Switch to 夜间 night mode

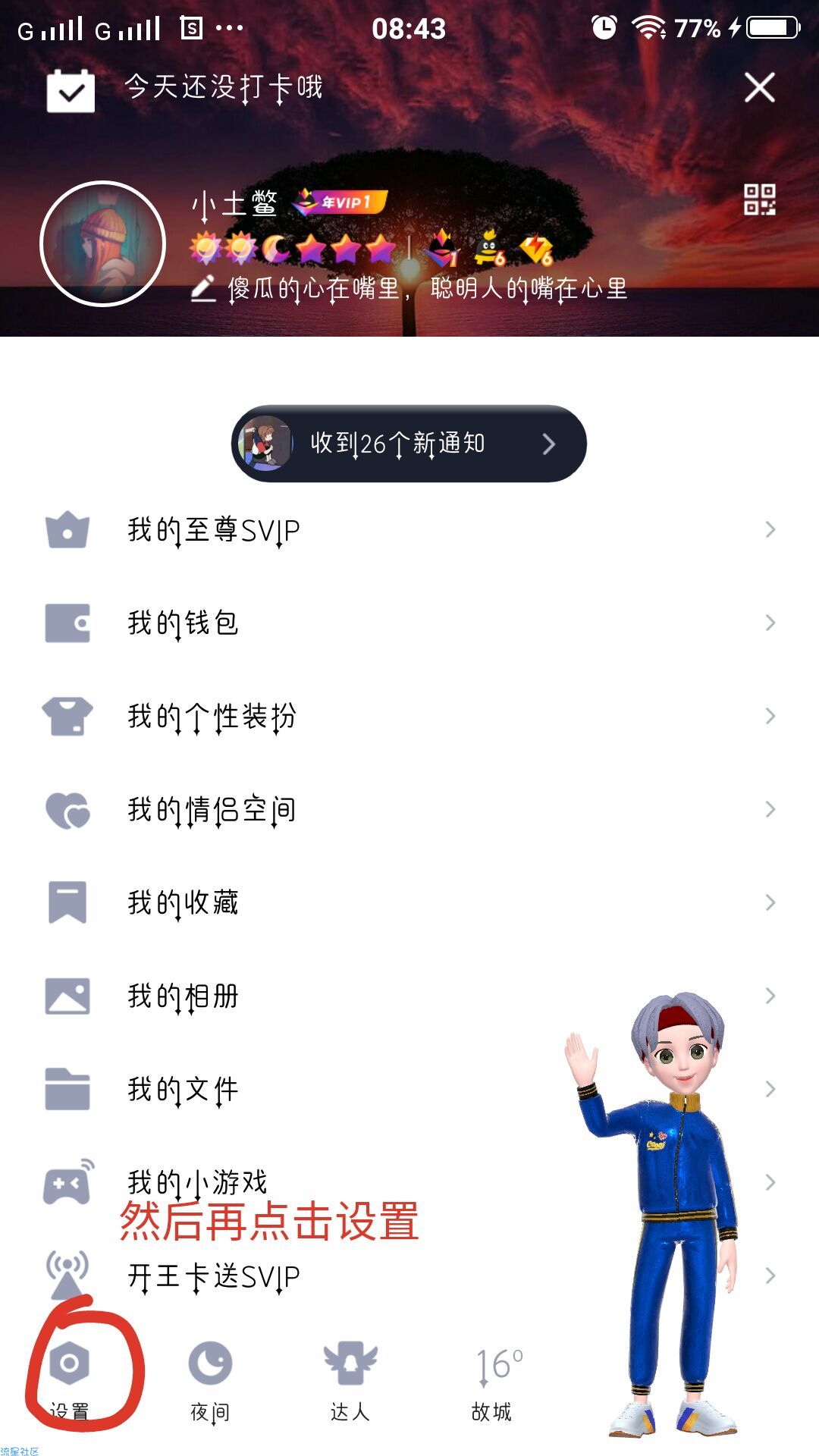click(x=210, y=1376)
